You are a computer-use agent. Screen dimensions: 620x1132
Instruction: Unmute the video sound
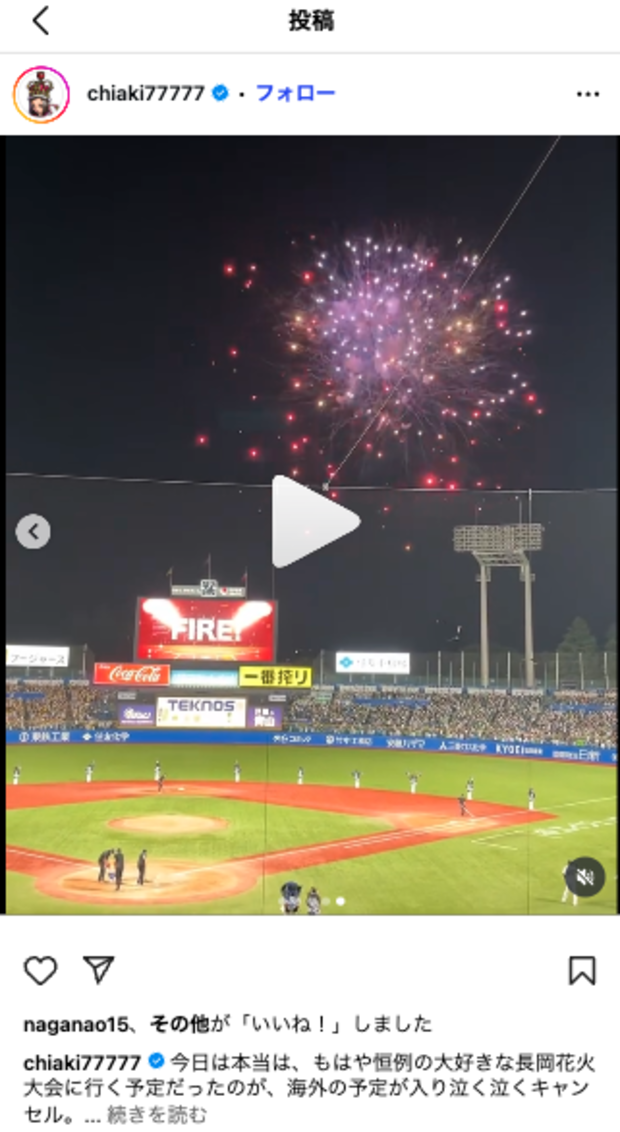(583, 877)
